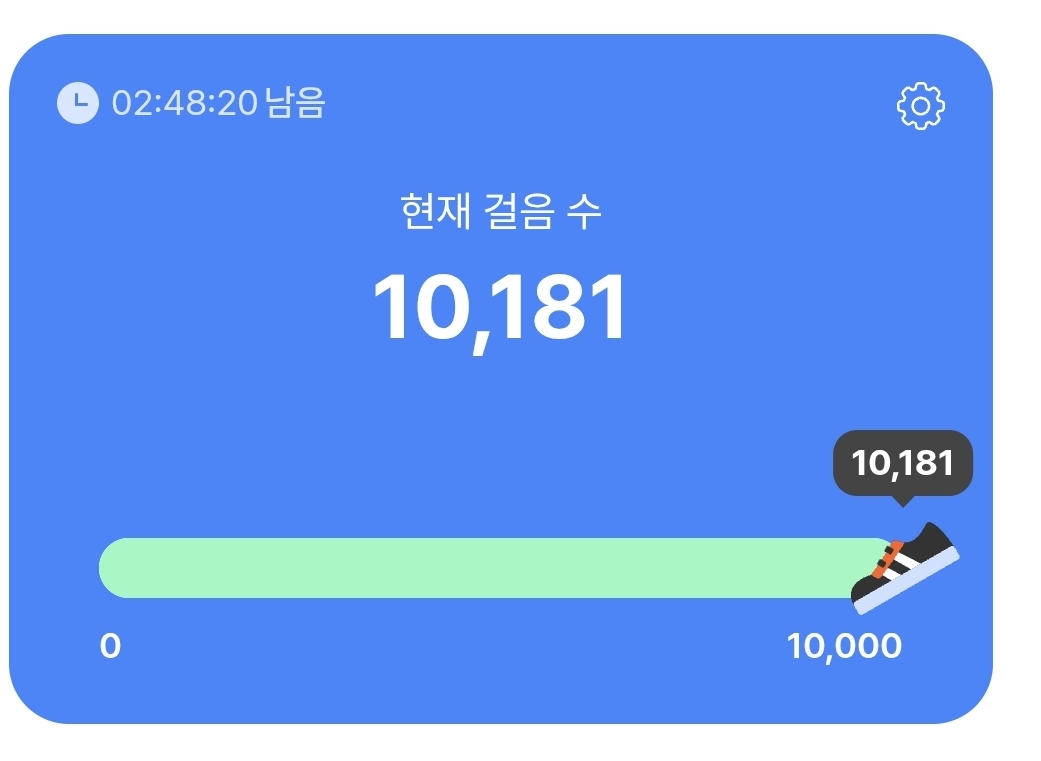1041x761 pixels.
Task: Open the step counter settings gear
Action: coord(920,105)
